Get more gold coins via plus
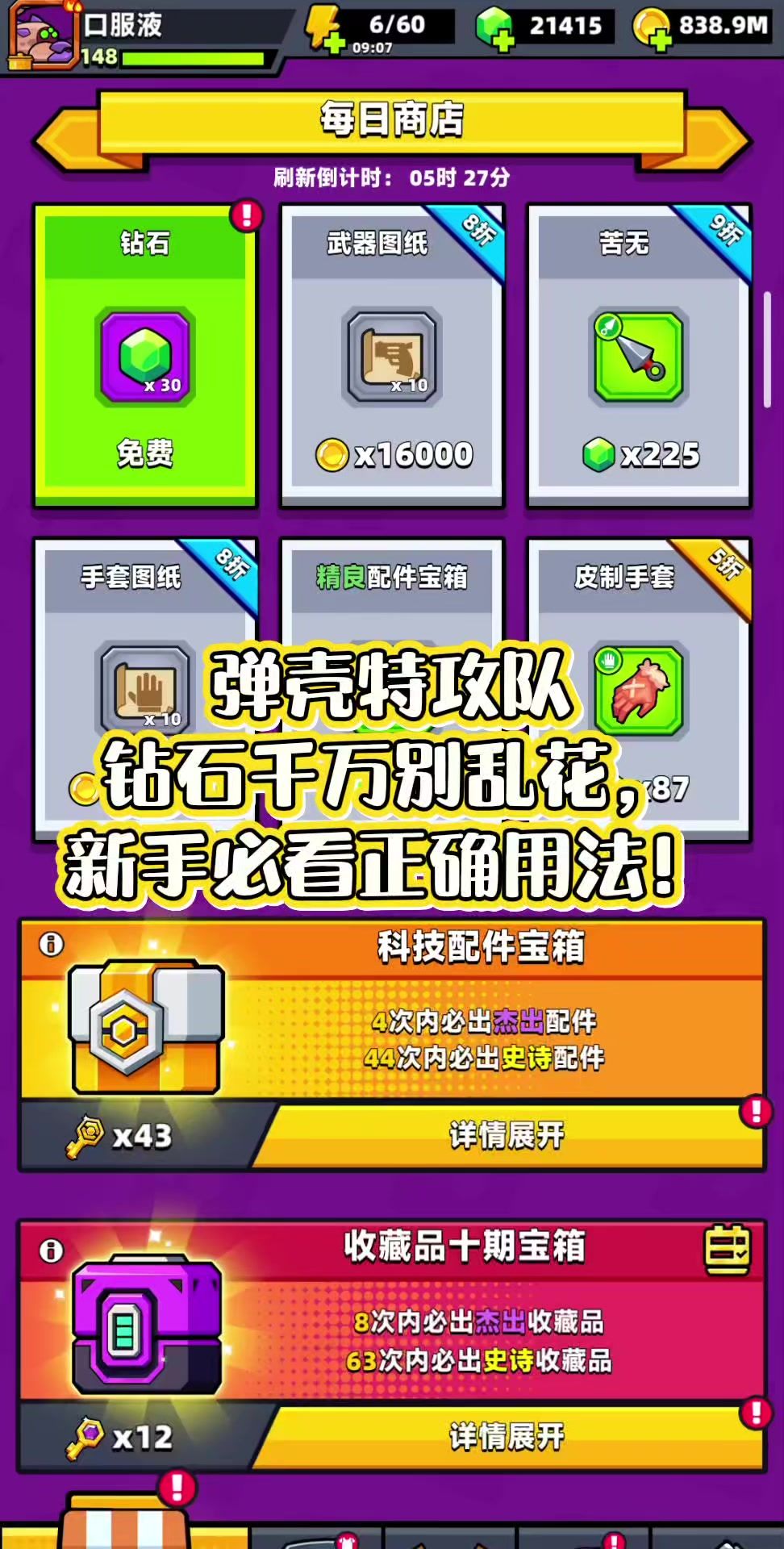Viewport: 784px width, 1549px height. (x=661, y=40)
